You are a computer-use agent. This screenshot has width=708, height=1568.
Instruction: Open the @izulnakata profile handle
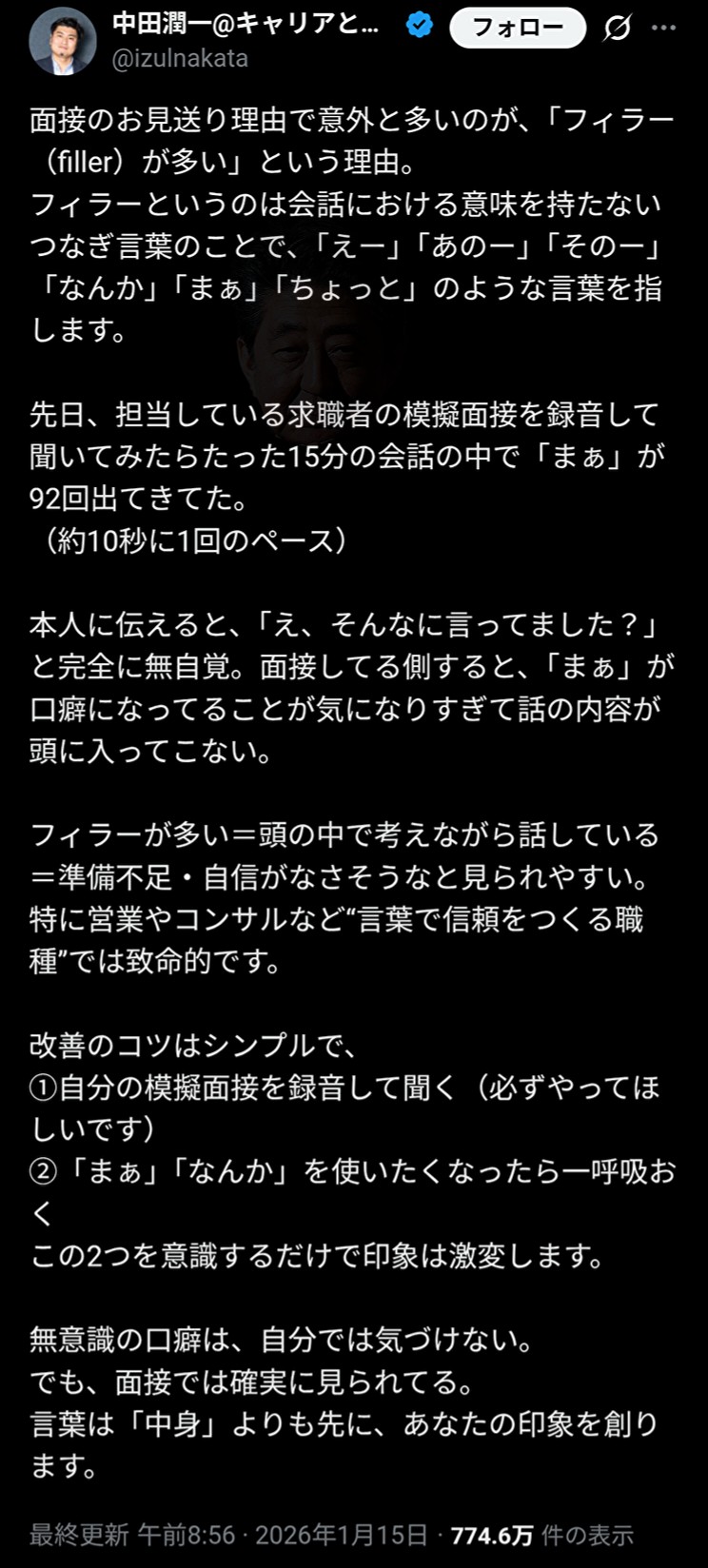point(180,59)
